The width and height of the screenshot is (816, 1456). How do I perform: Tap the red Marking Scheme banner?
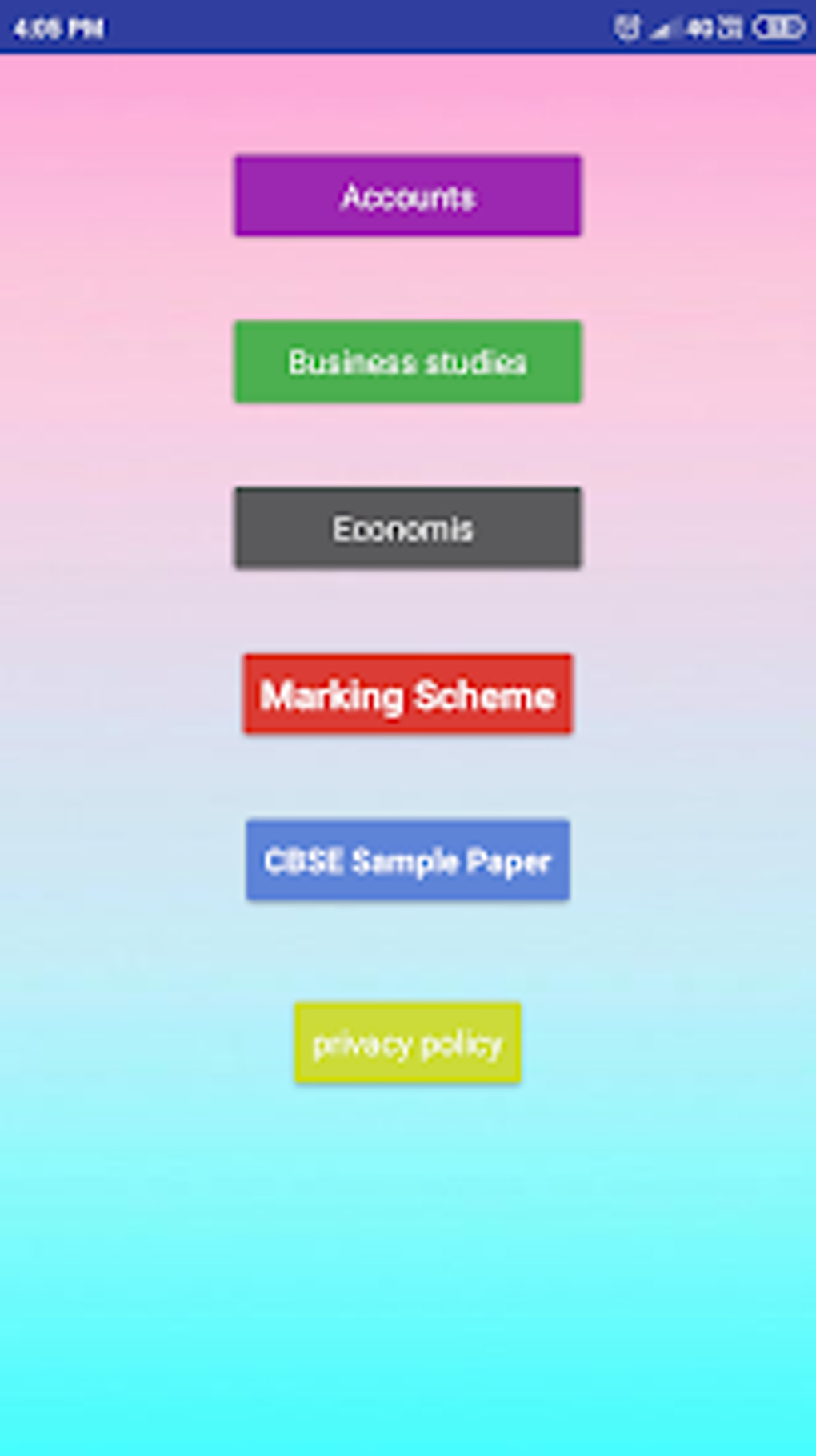407,694
